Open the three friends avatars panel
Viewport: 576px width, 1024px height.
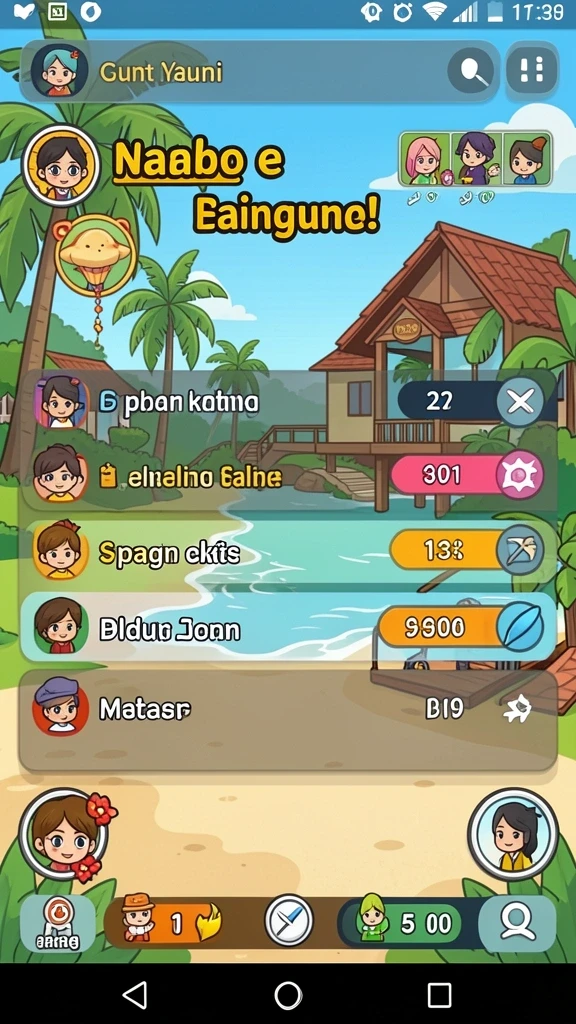click(475, 159)
